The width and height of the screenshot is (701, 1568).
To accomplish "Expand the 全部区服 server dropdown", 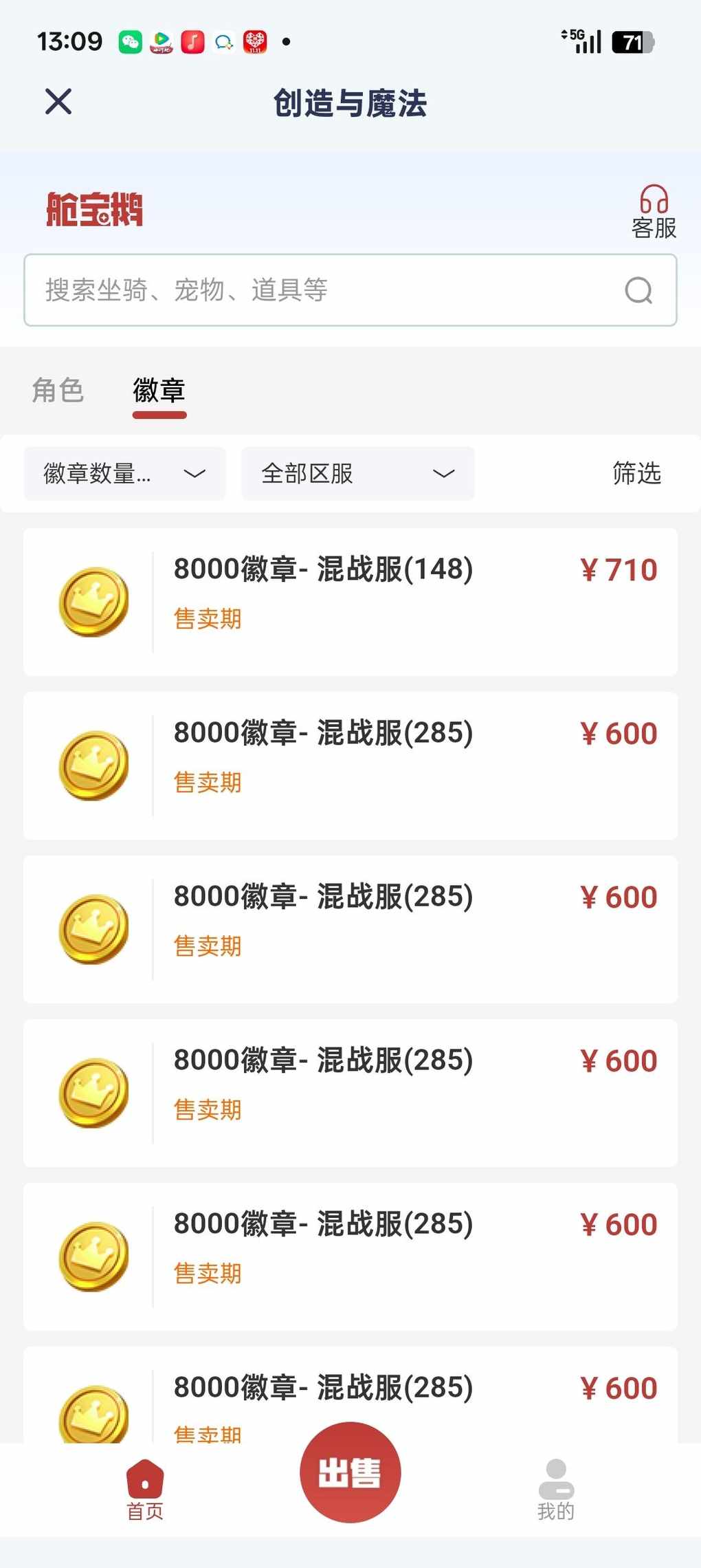I will pyautogui.click(x=357, y=473).
